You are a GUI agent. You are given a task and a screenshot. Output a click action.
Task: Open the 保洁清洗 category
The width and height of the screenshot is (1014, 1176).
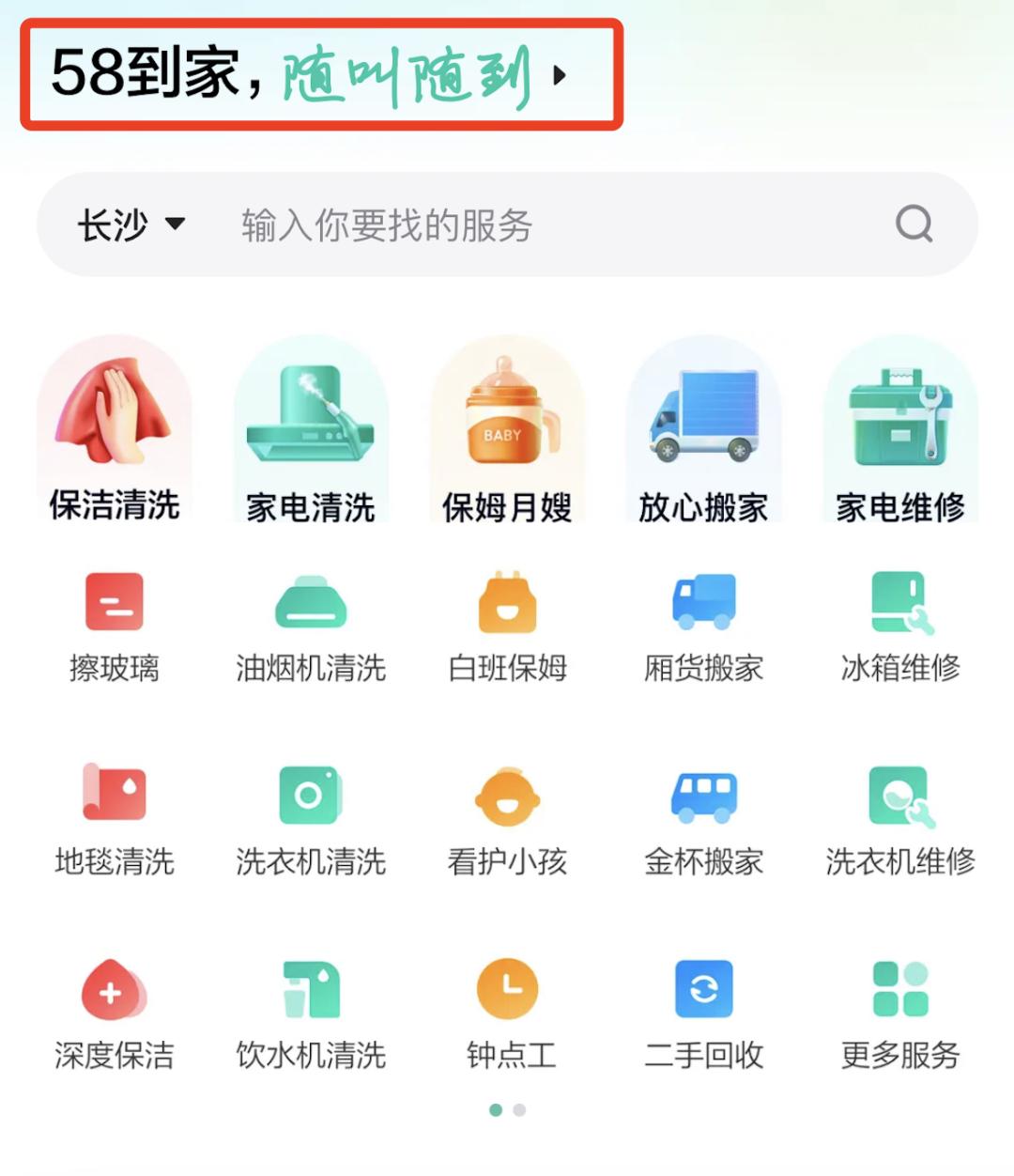coord(115,432)
